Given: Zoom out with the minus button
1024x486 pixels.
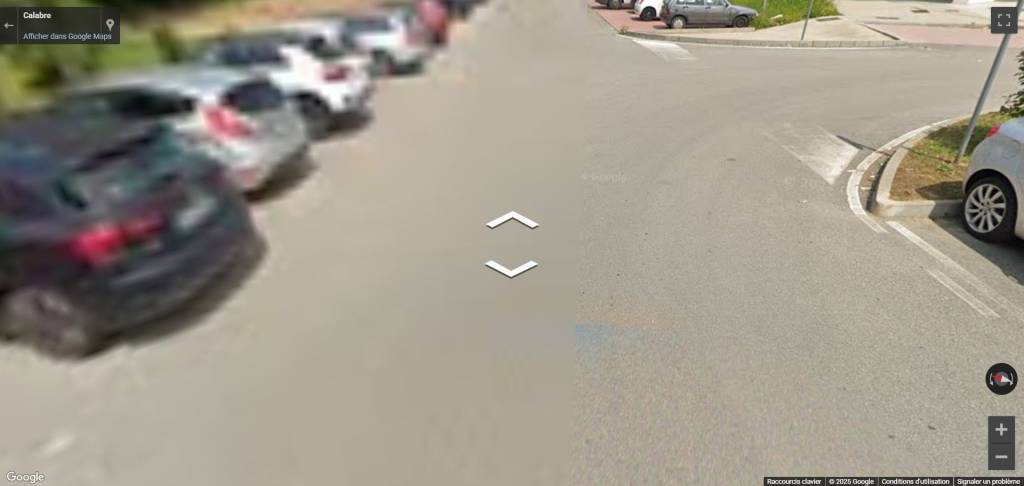Looking at the screenshot, I should tap(1001, 458).
